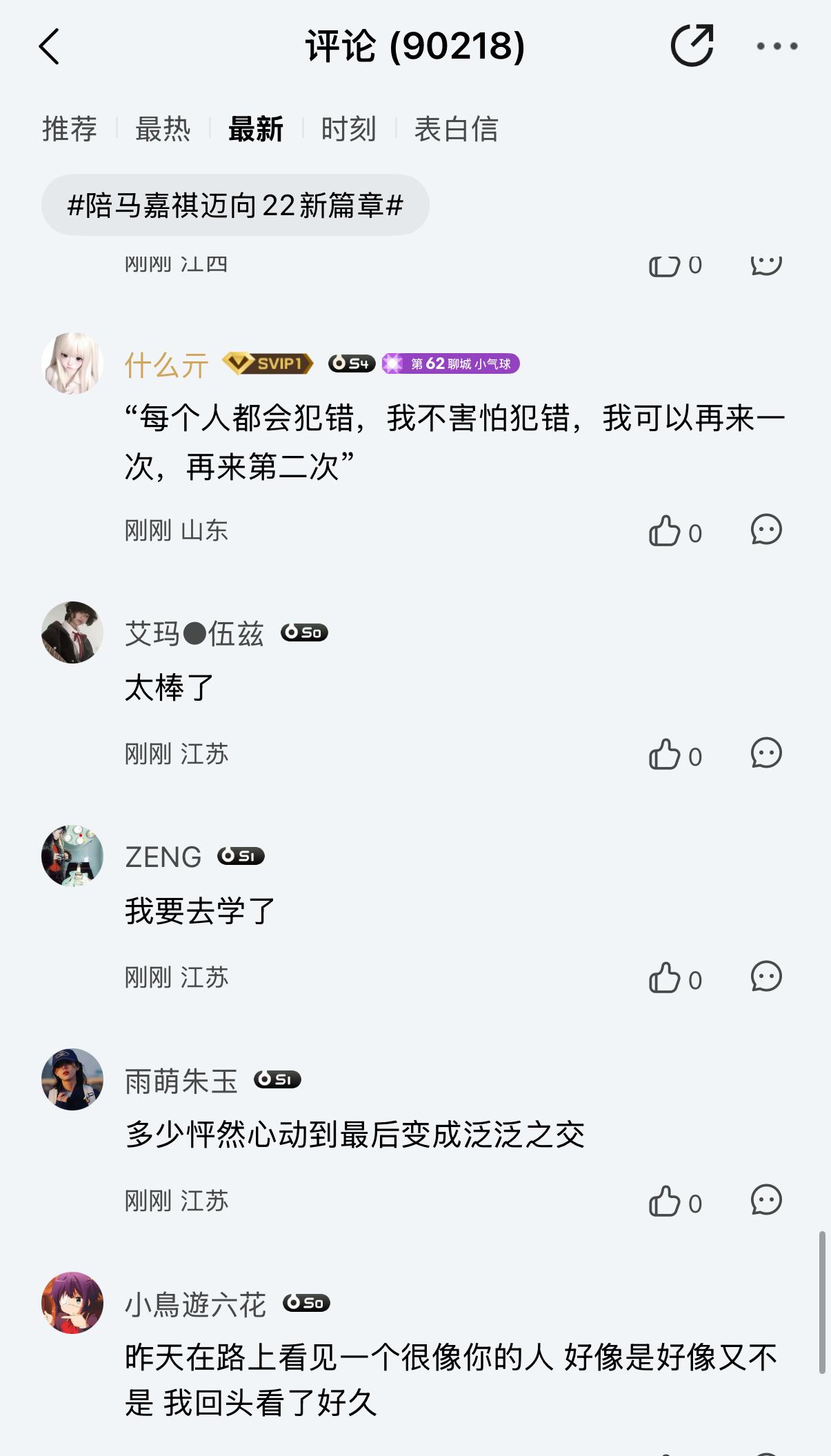
Task: Open the #陪马嘉祺迈向22新篇章# topic chip
Action: click(235, 205)
